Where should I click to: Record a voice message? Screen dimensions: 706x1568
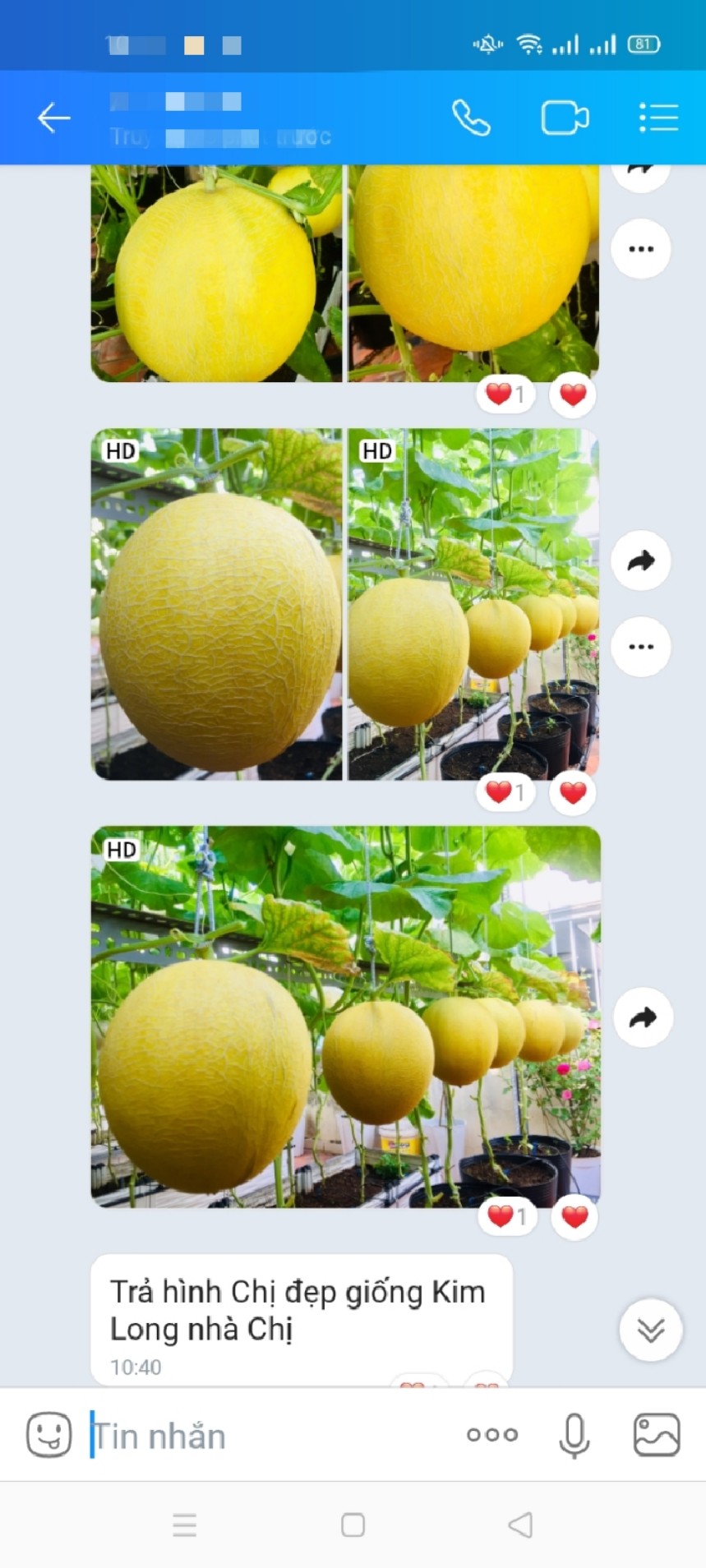(574, 1435)
